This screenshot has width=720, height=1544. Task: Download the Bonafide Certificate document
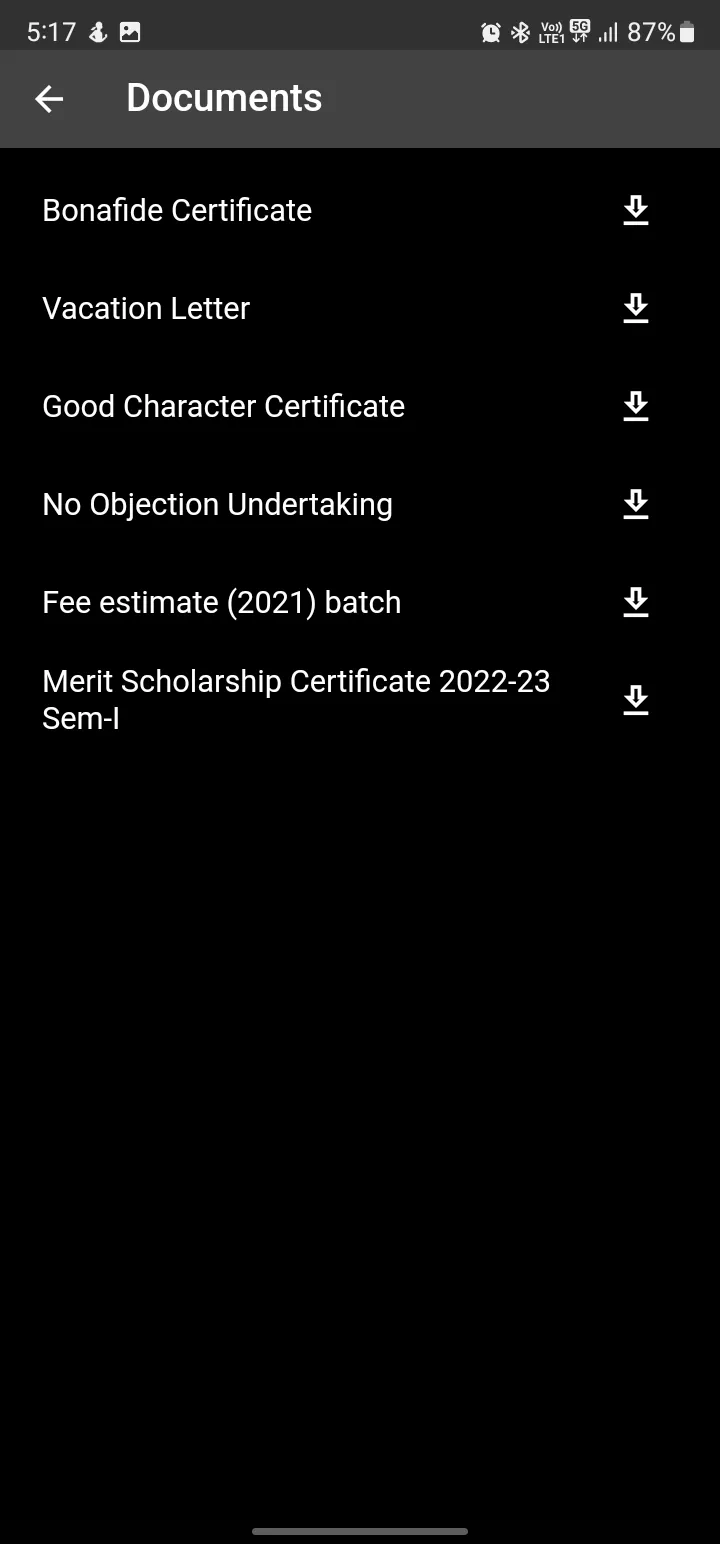pos(636,210)
